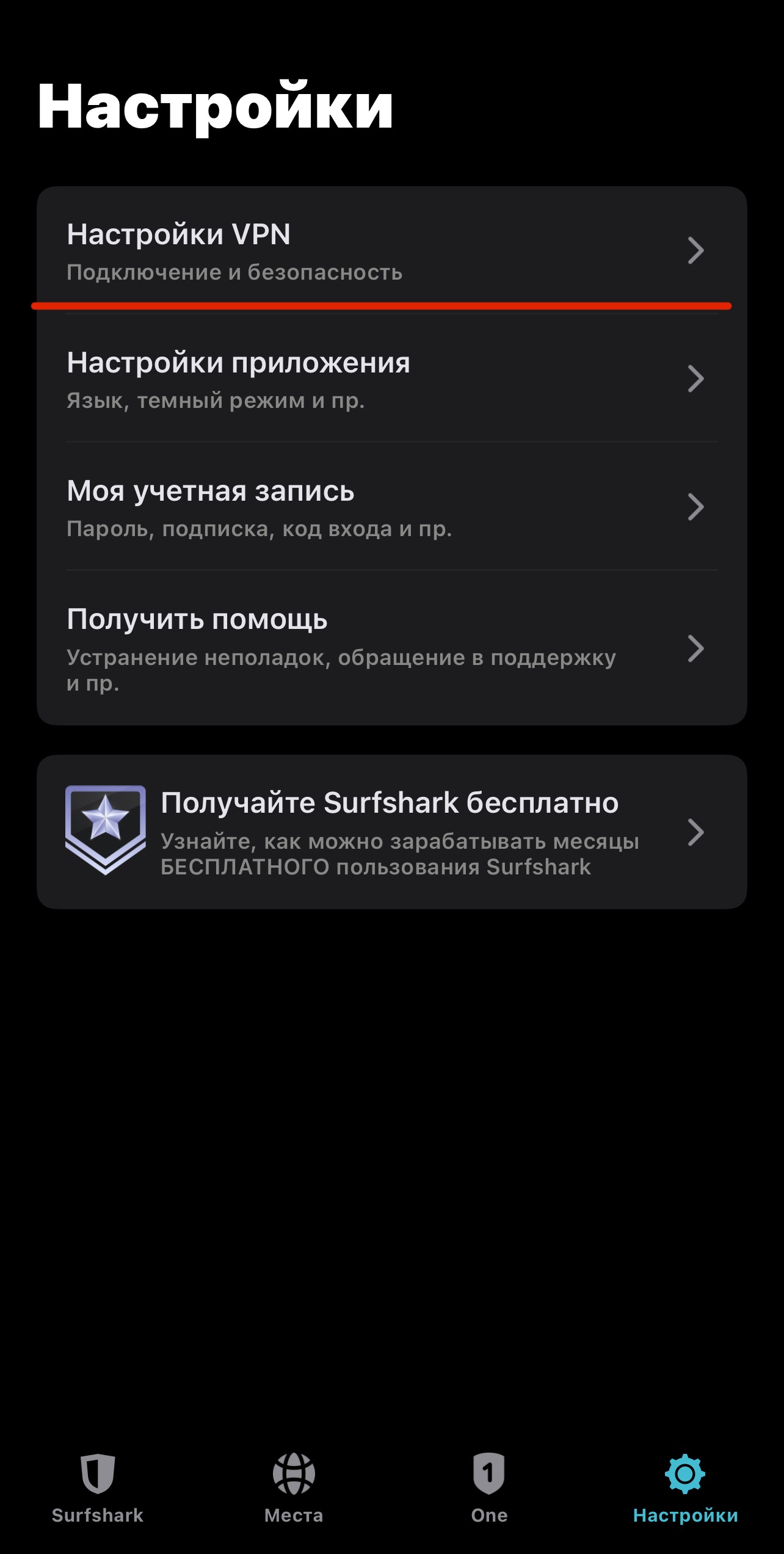Viewport: 784px width, 1554px height.
Task: Open Настройки VPN row
Action: (391, 250)
